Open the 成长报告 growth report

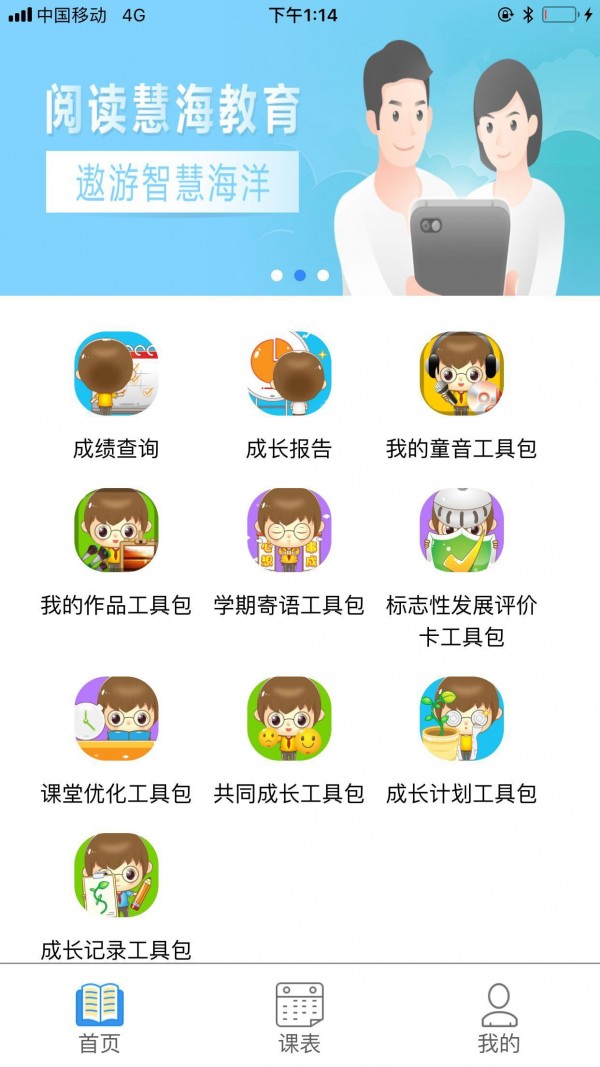289,375
